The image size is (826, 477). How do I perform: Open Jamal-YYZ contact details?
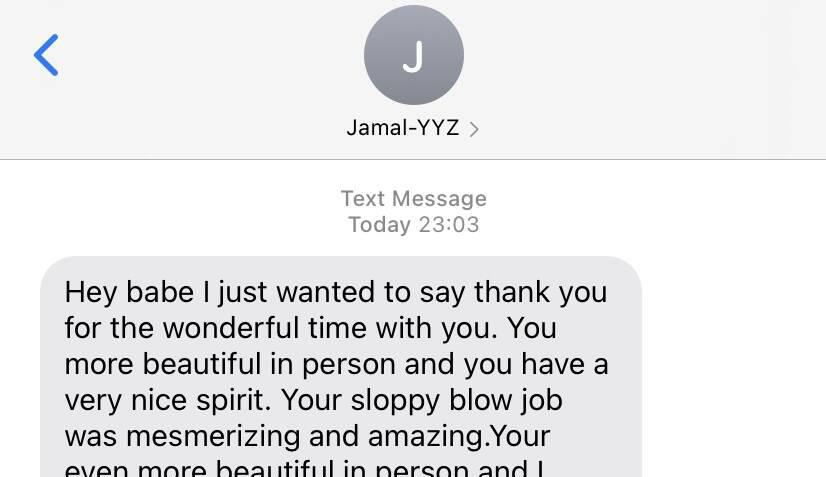(413, 128)
